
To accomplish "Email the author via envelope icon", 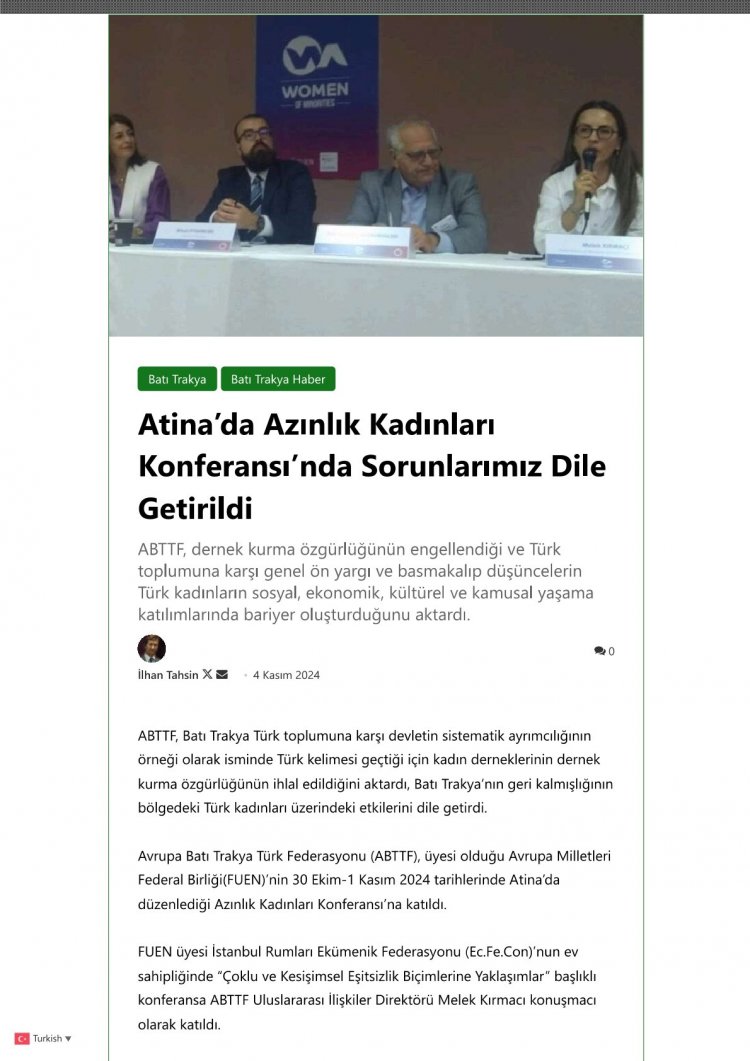I will (x=222, y=675).
